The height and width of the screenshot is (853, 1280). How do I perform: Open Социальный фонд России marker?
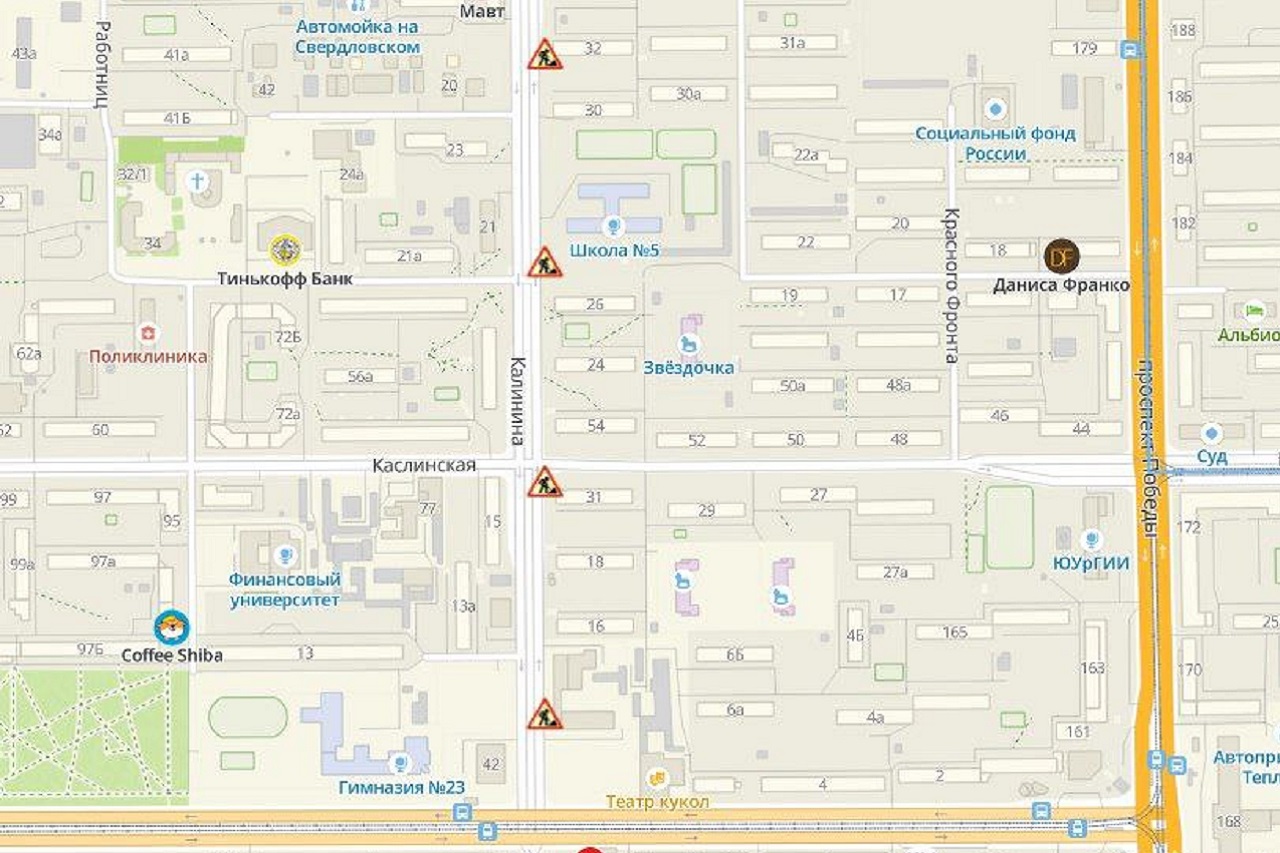point(994,109)
